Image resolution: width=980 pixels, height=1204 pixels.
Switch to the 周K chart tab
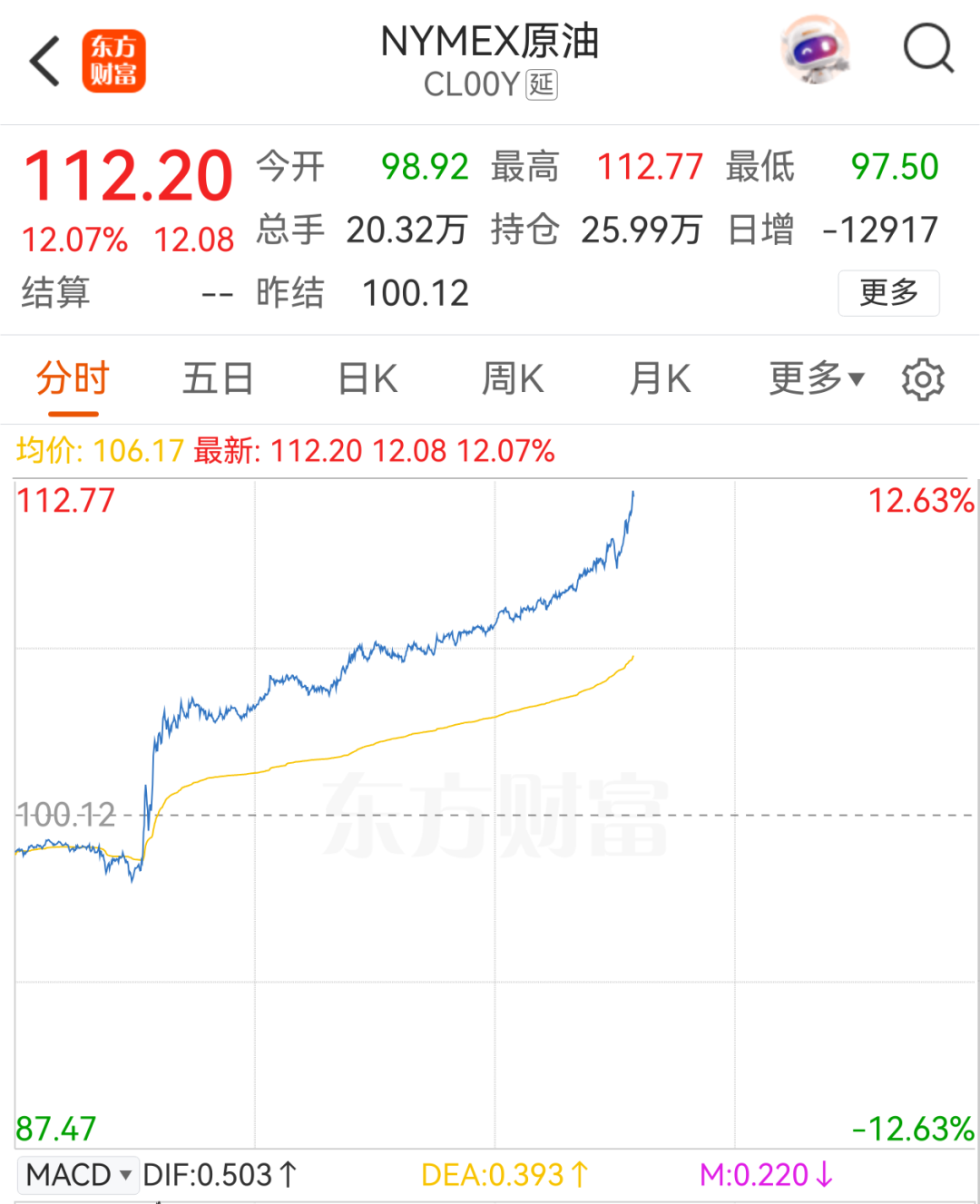(x=513, y=378)
